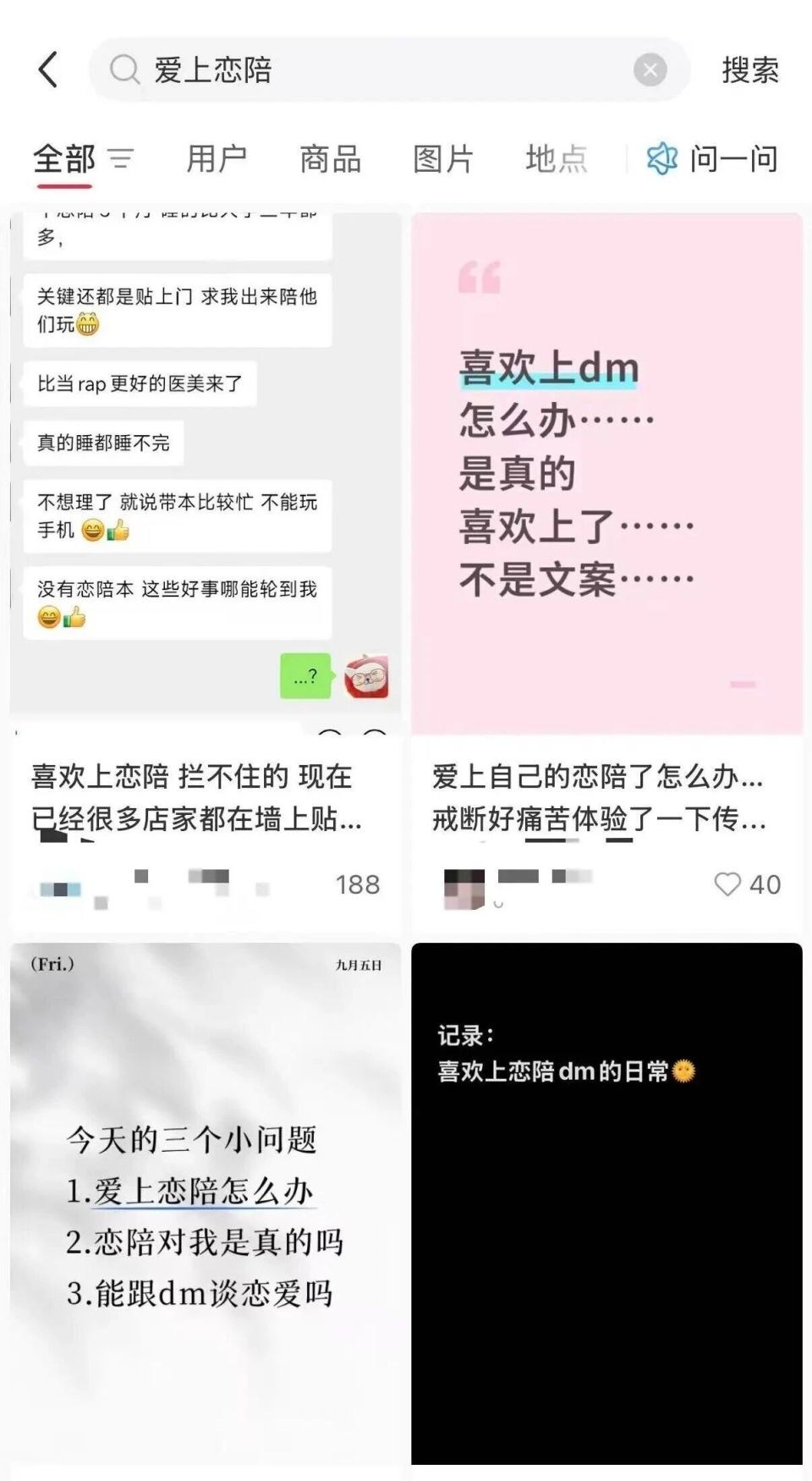Click the magnifier icon in the search bar
This screenshot has height=1481, width=812.
click(x=123, y=69)
